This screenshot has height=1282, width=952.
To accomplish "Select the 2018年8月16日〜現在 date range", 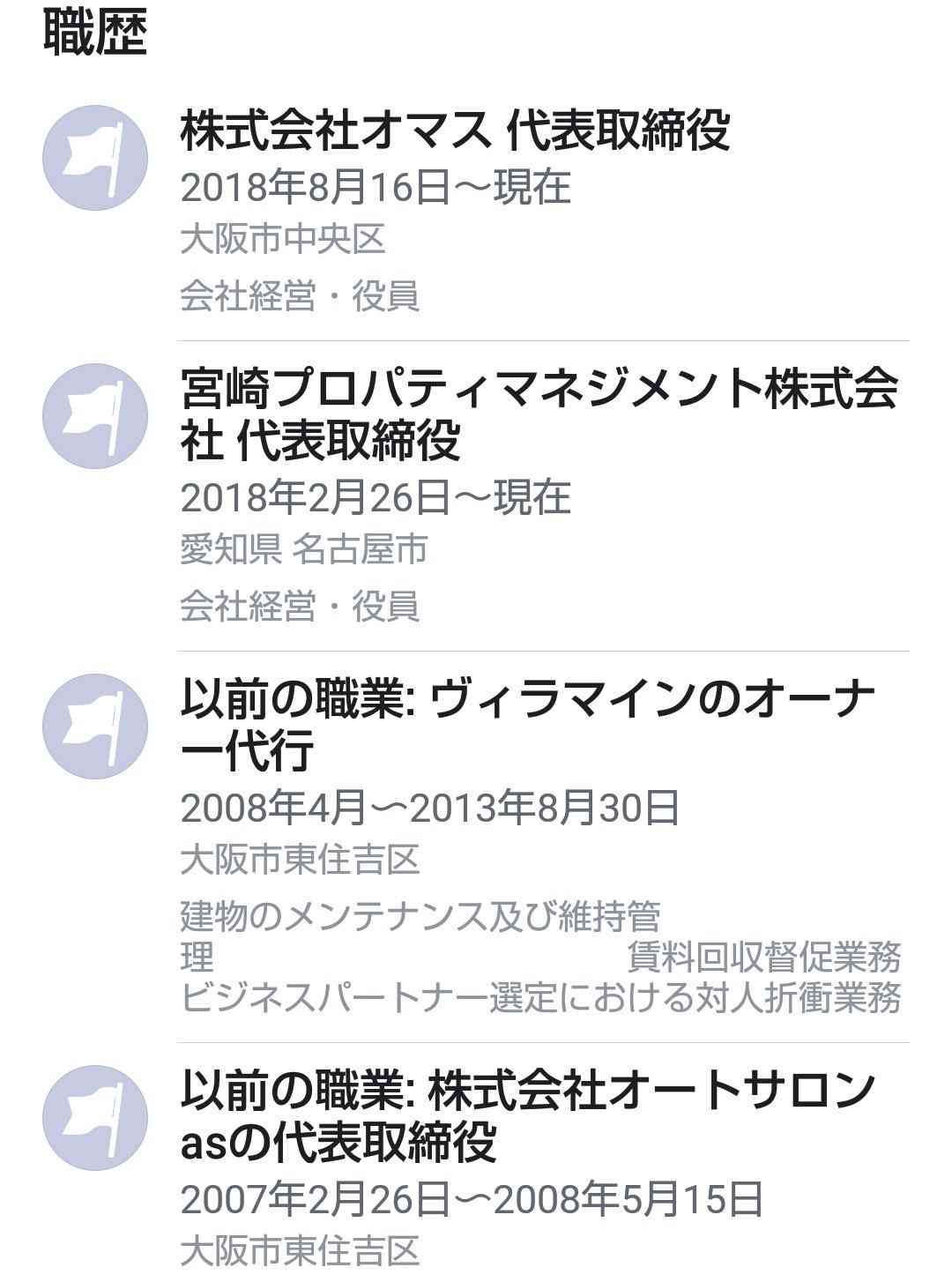I will click(x=370, y=187).
